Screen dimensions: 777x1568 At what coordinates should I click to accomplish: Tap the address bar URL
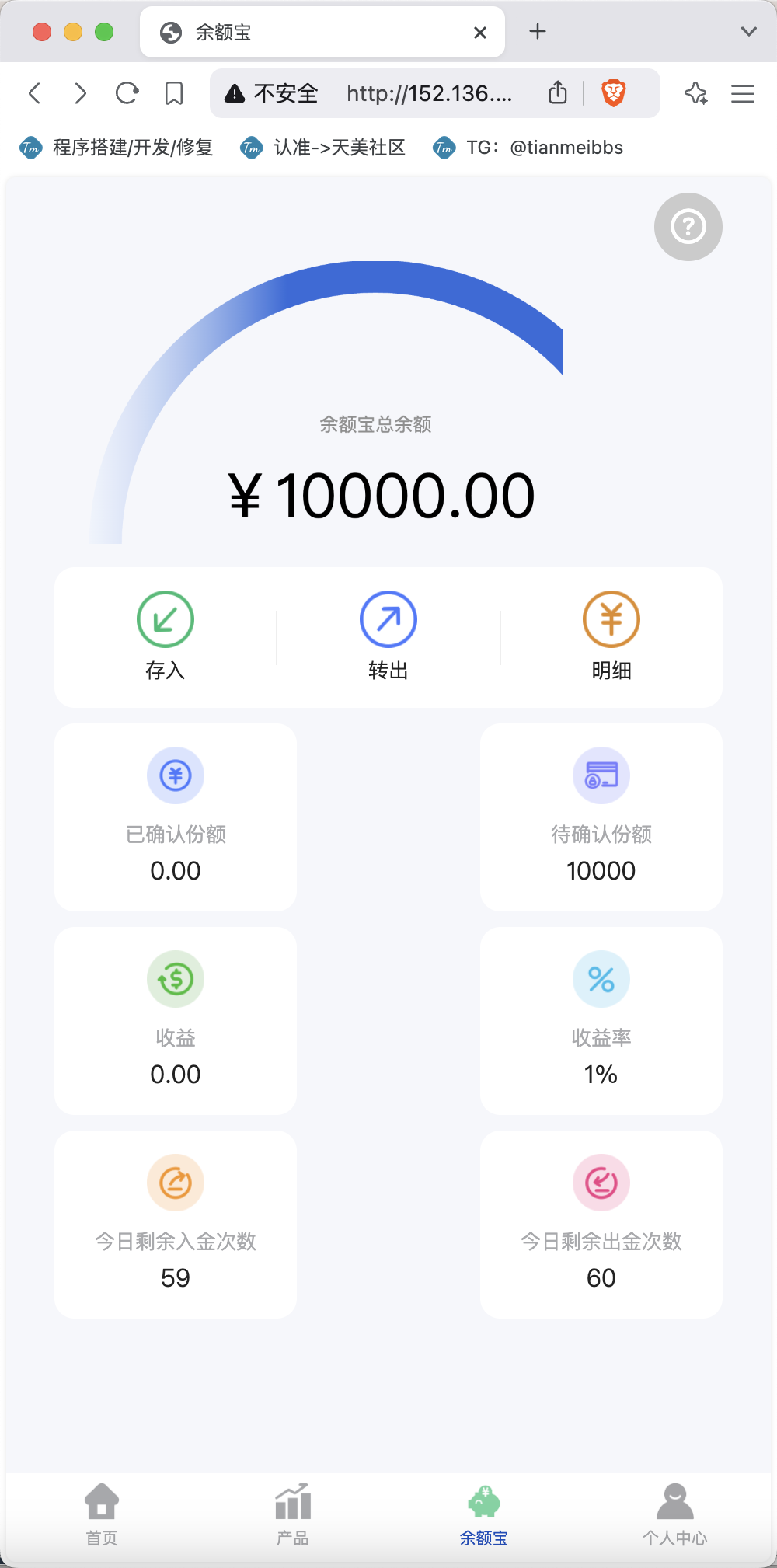[429, 94]
